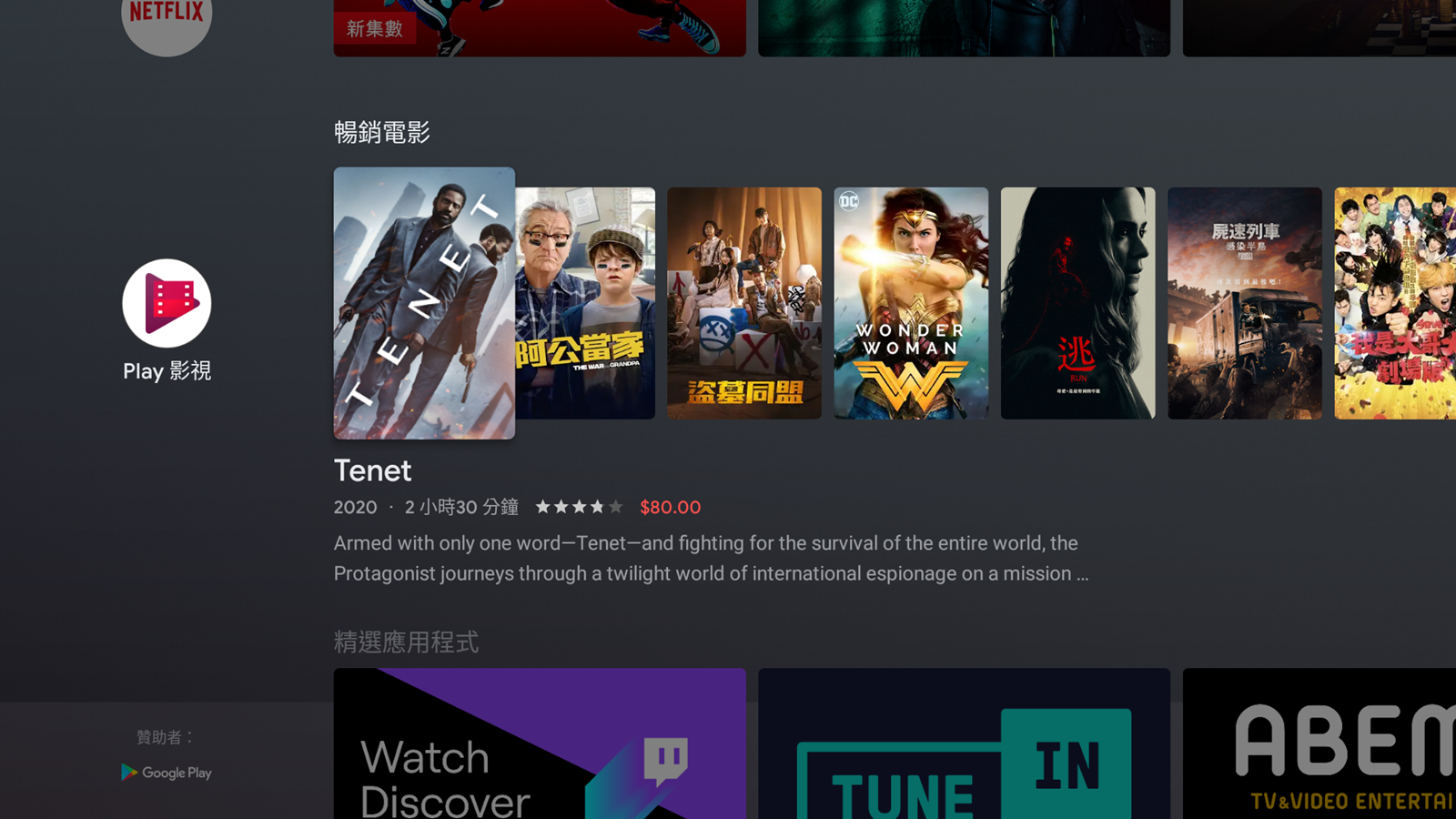Open the 逃 Run movie poster
The image size is (1456, 819).
click(1077, 303)
